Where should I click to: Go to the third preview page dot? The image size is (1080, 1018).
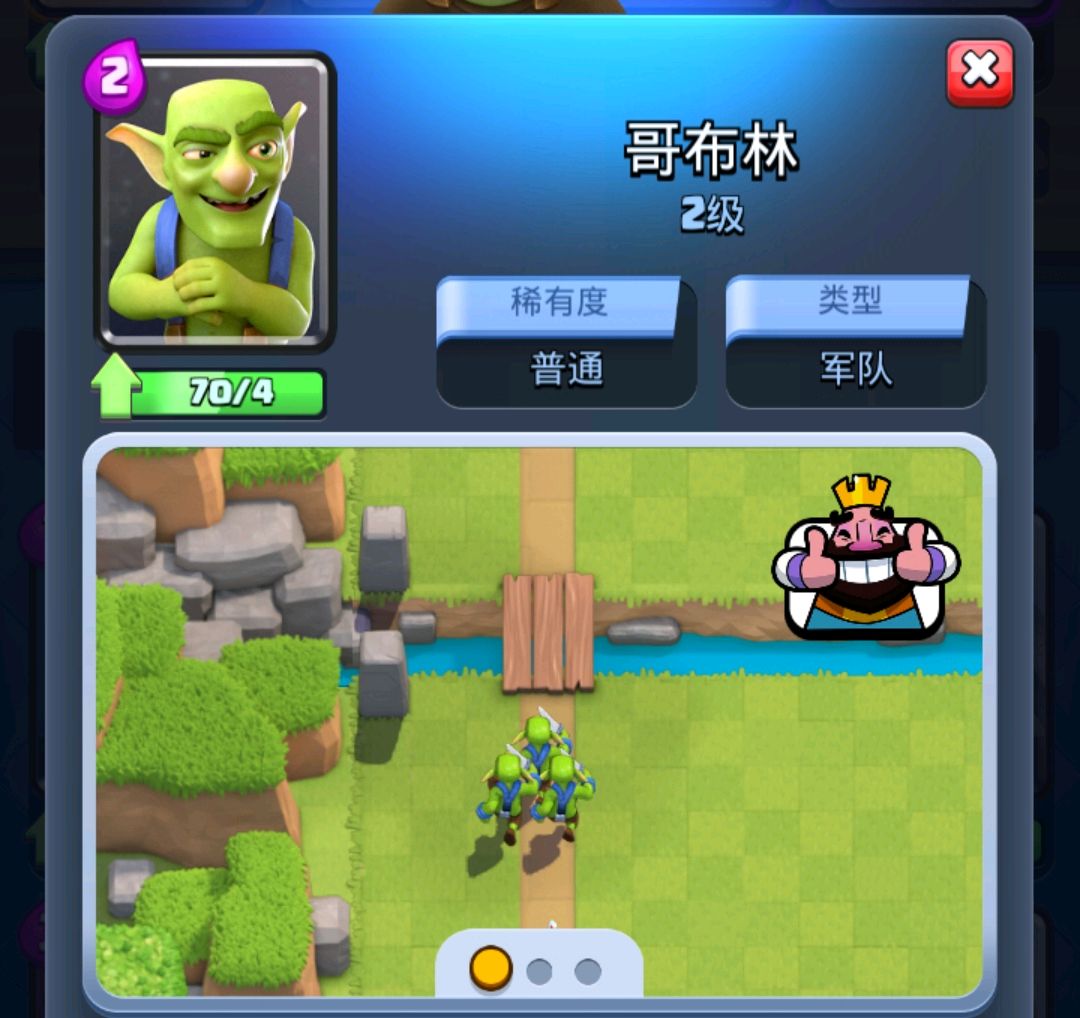588,971
